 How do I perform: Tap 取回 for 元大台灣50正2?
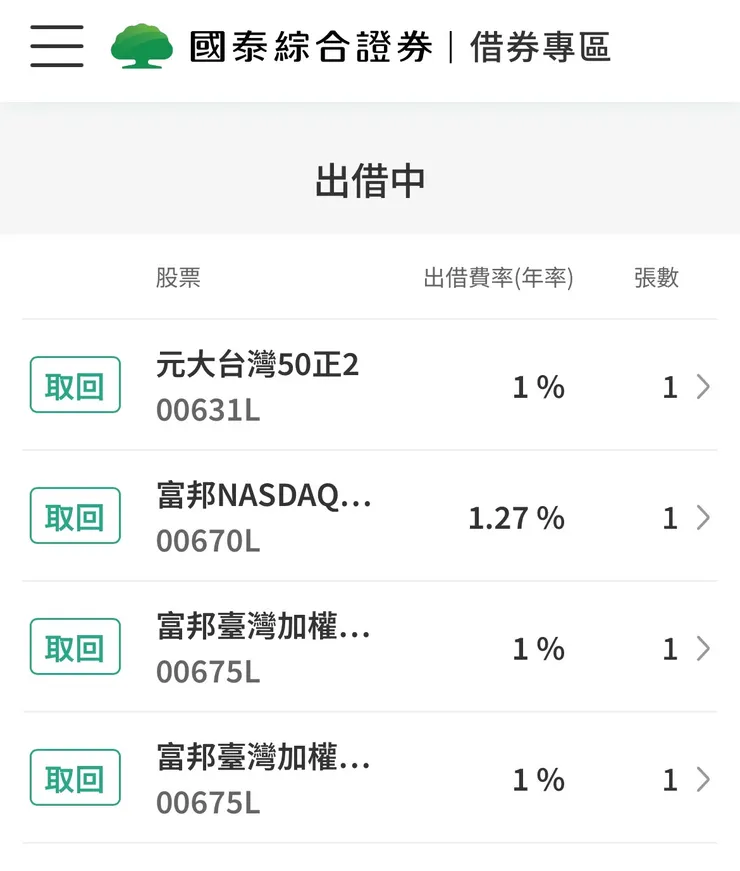pyautogui.click(x=75, y=385)
